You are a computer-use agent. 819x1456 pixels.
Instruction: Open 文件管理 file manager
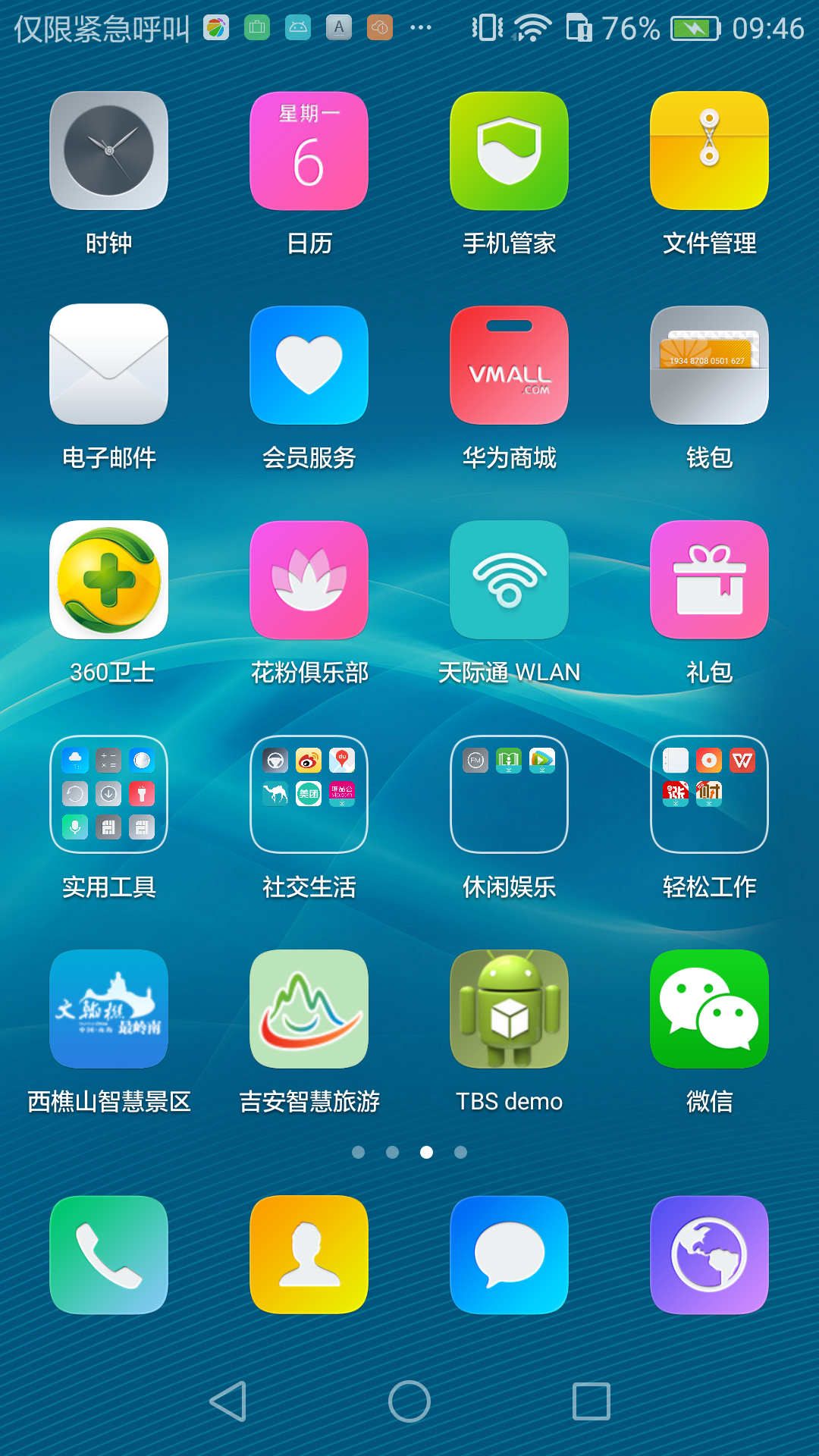tap(709, 151)
